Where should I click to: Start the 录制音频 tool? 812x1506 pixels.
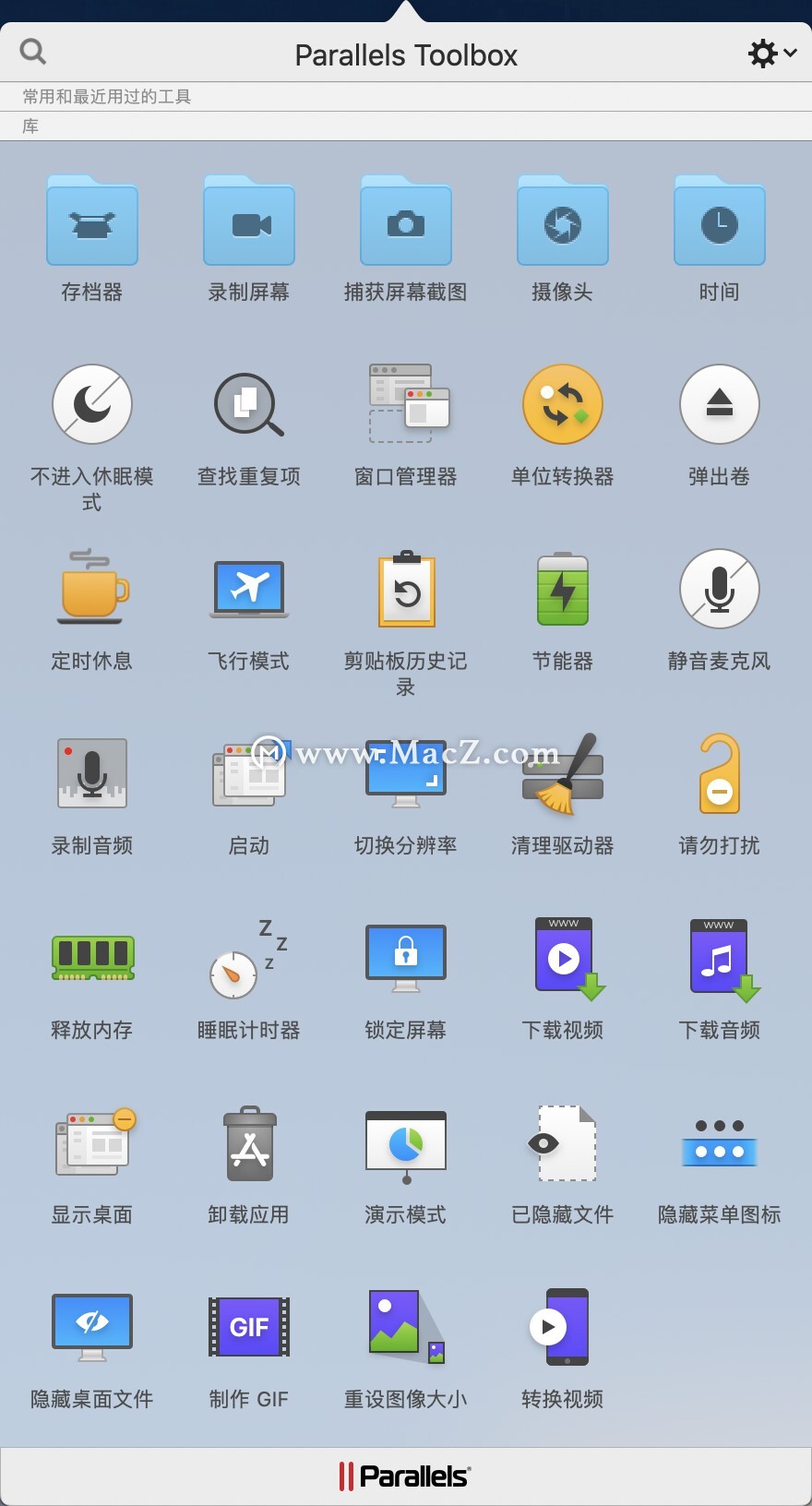(92, 774)
